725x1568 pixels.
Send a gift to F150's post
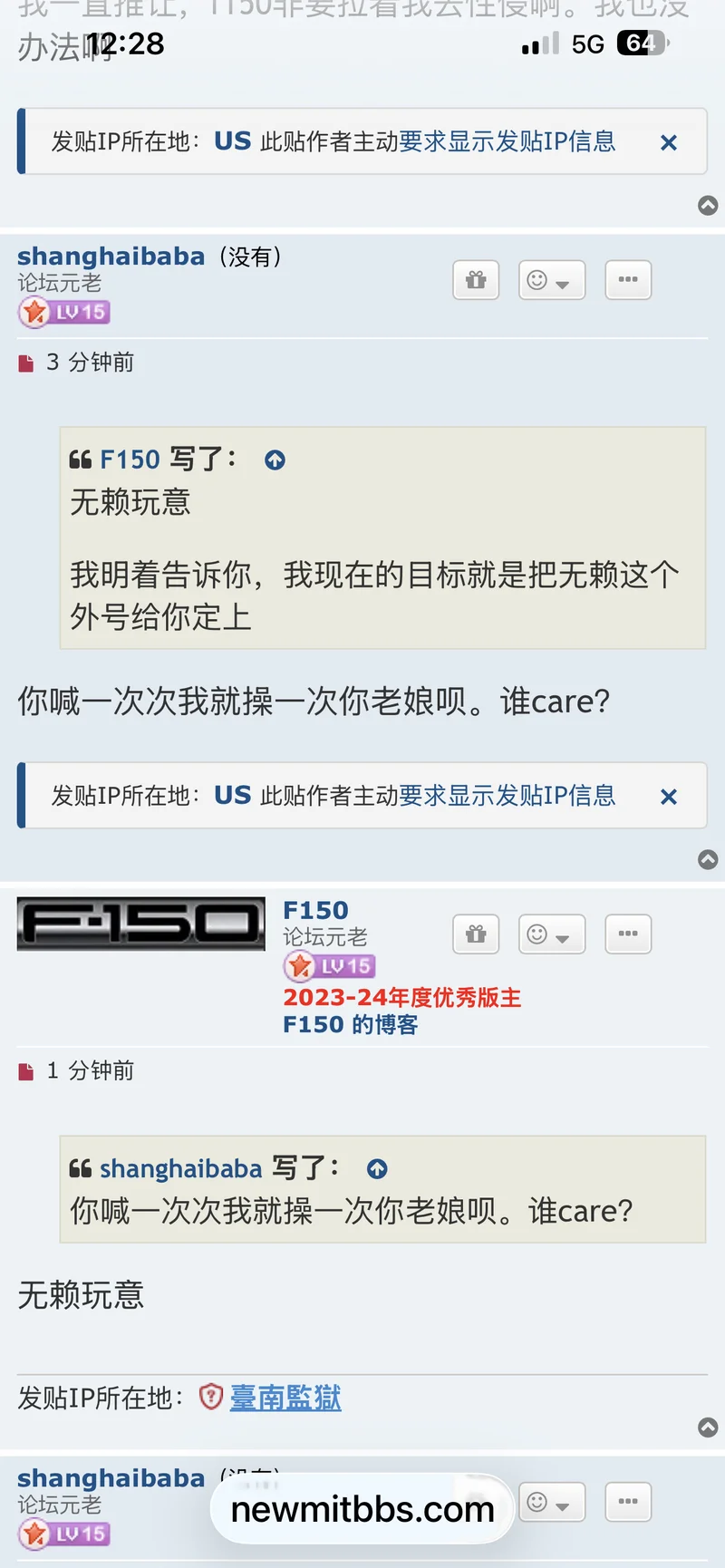coord(476,934)
